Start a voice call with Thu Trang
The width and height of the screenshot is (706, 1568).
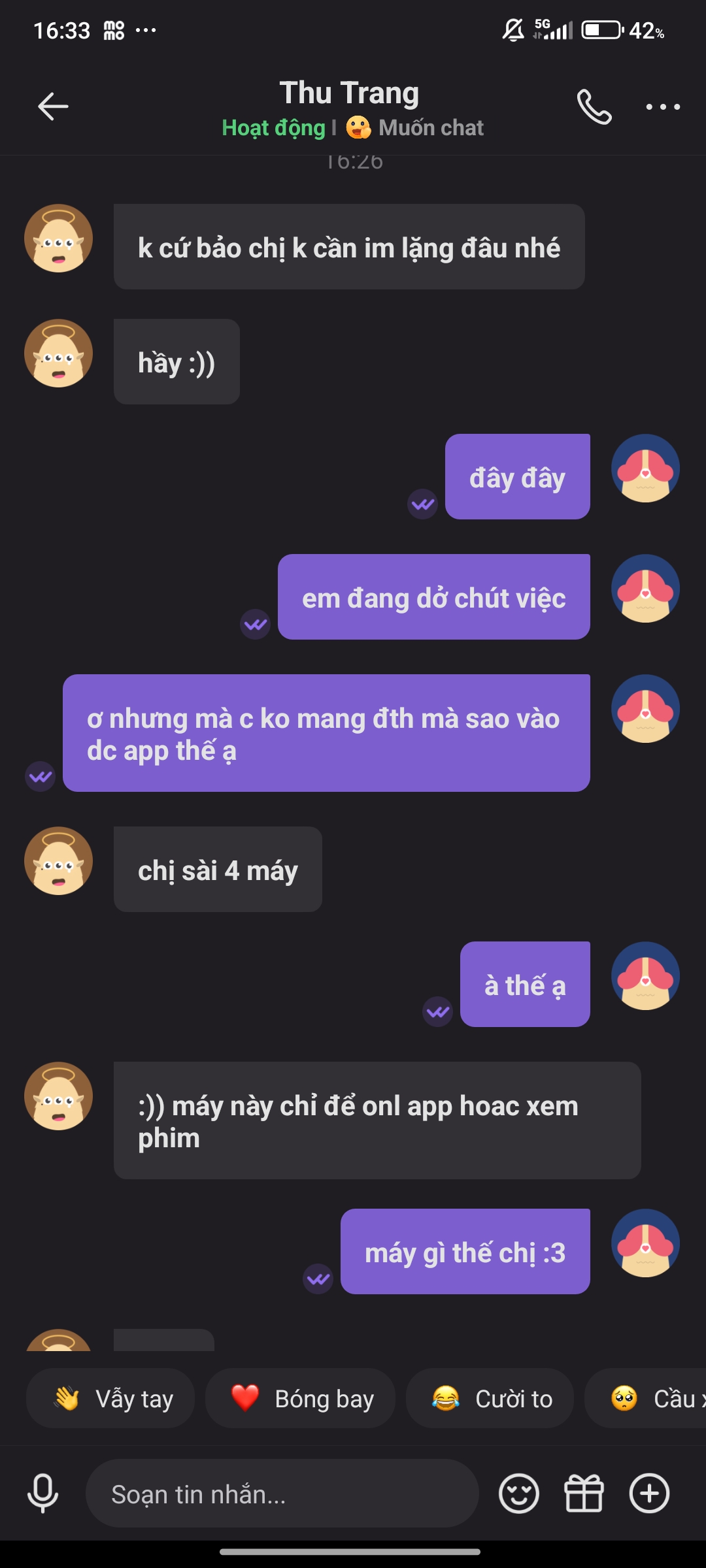point(594,107)
